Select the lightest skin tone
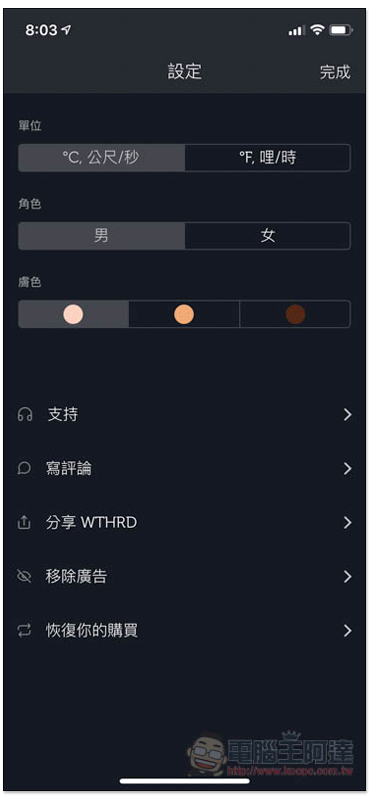Image resolution: width=369 pixels, height=800 pixels. 73,314
